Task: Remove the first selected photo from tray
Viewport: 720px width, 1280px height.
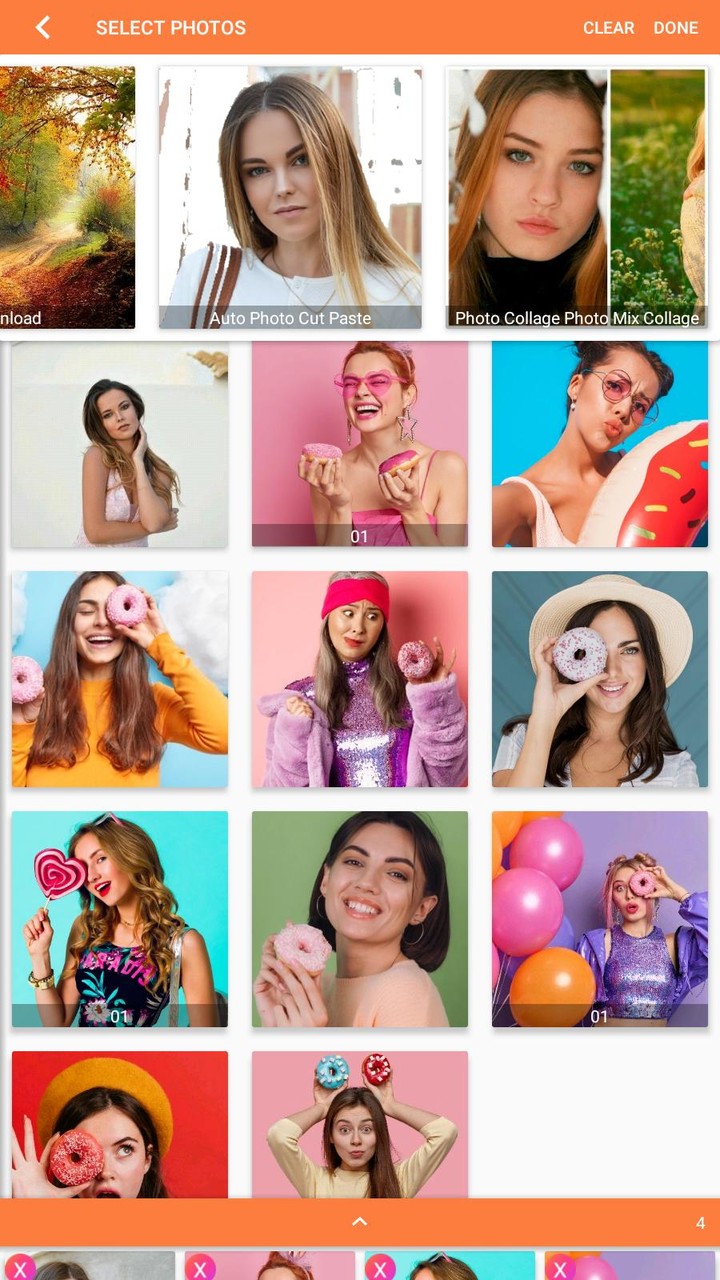Action: pos(20,1268)
